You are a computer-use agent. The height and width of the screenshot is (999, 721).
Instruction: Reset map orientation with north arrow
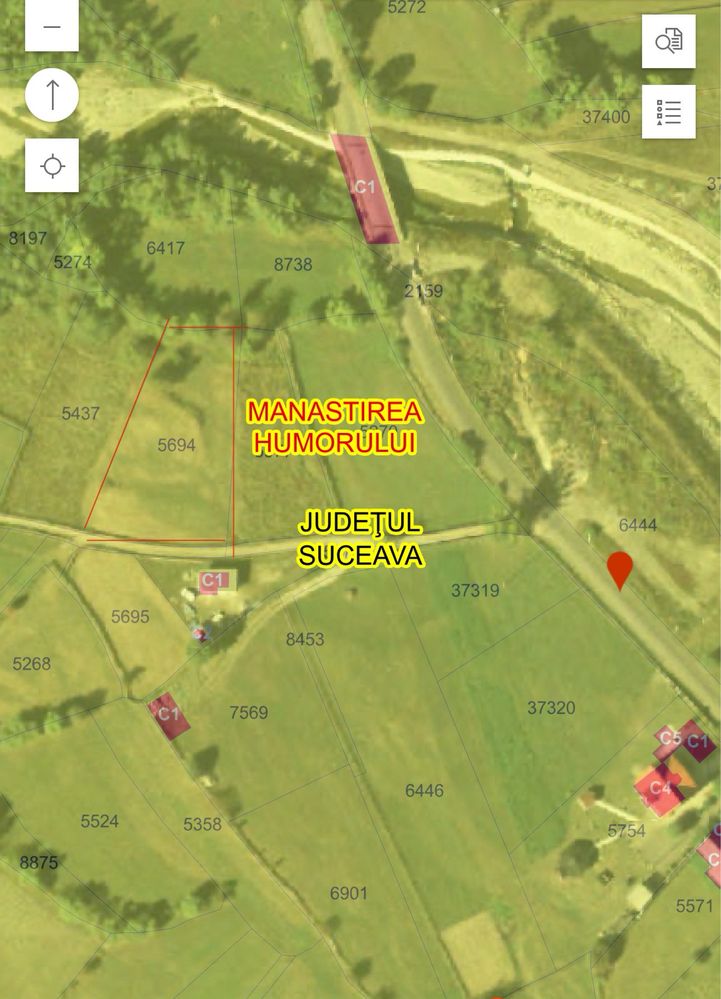tap(52, 97)
